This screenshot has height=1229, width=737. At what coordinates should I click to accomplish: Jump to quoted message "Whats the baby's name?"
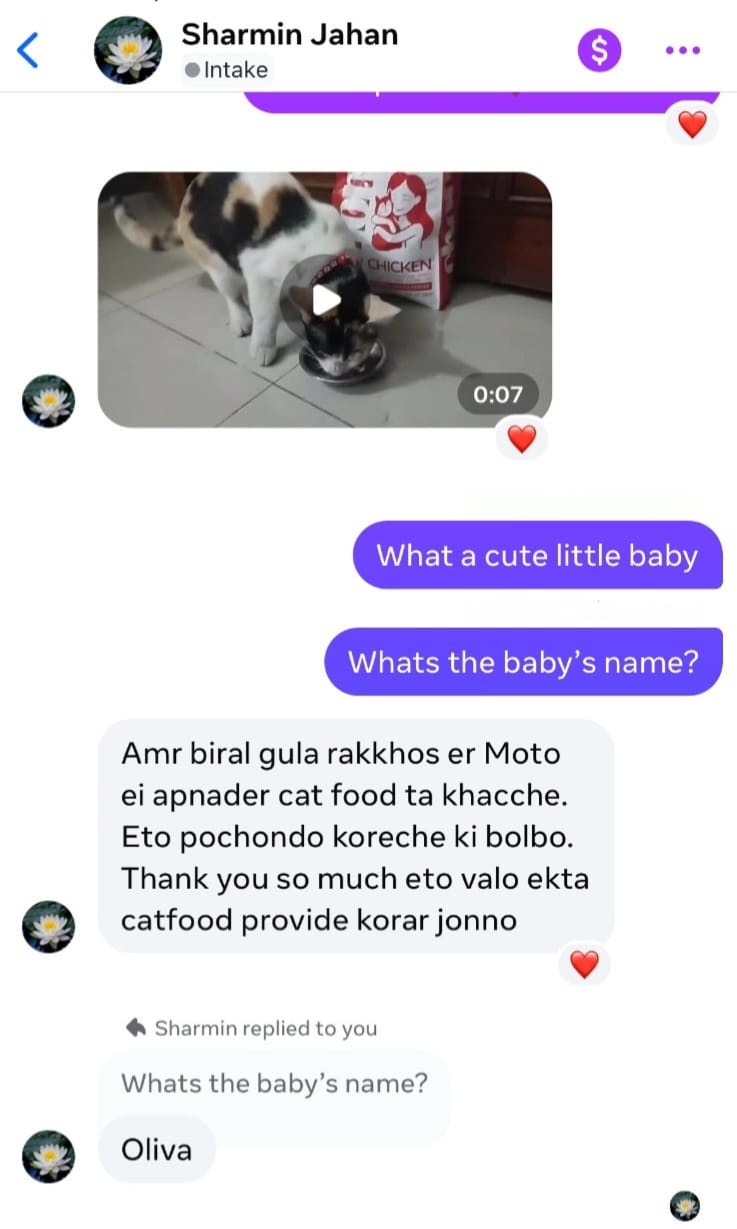pos(274,1083)
